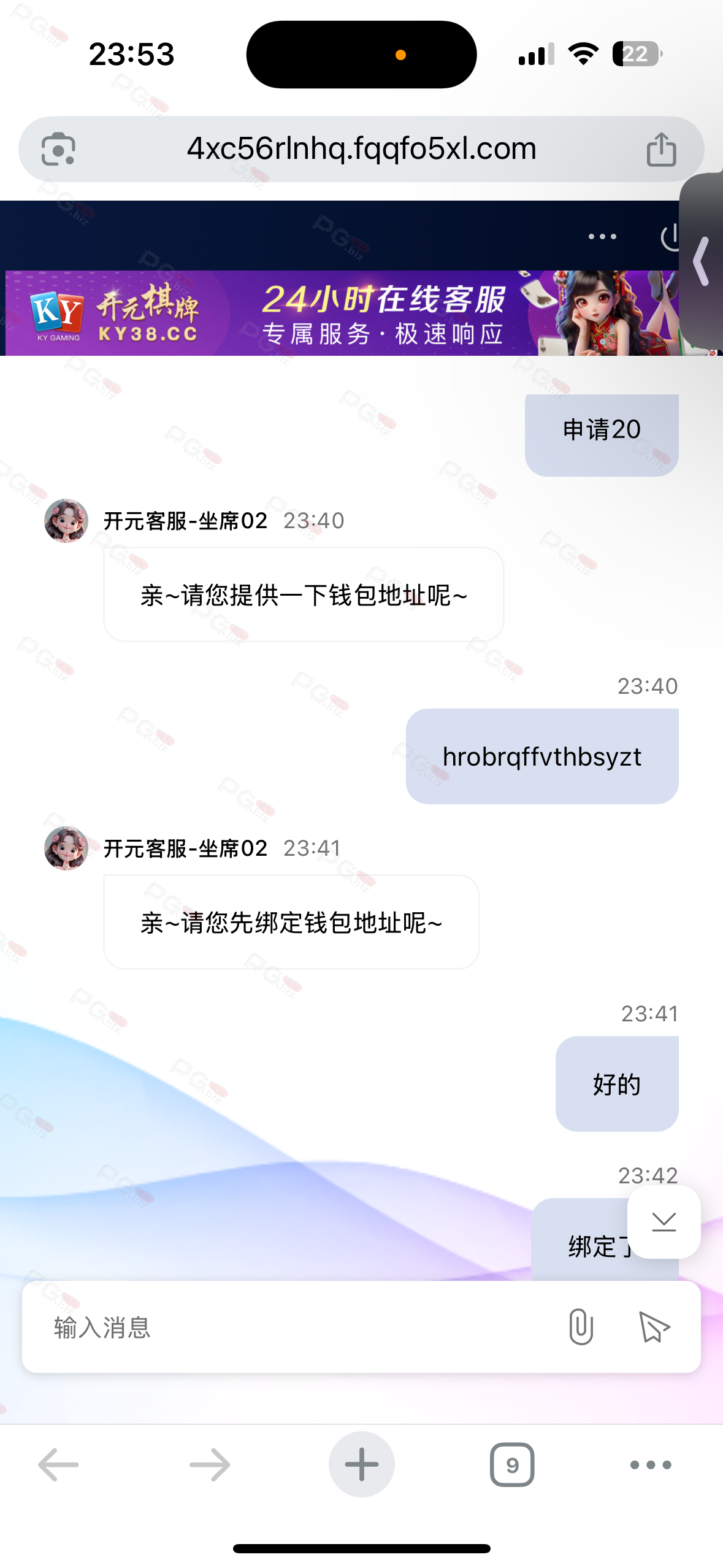The image size is (723, 1568).
Task: View the 9 open browser tabs
Action: coord(512,1464)
